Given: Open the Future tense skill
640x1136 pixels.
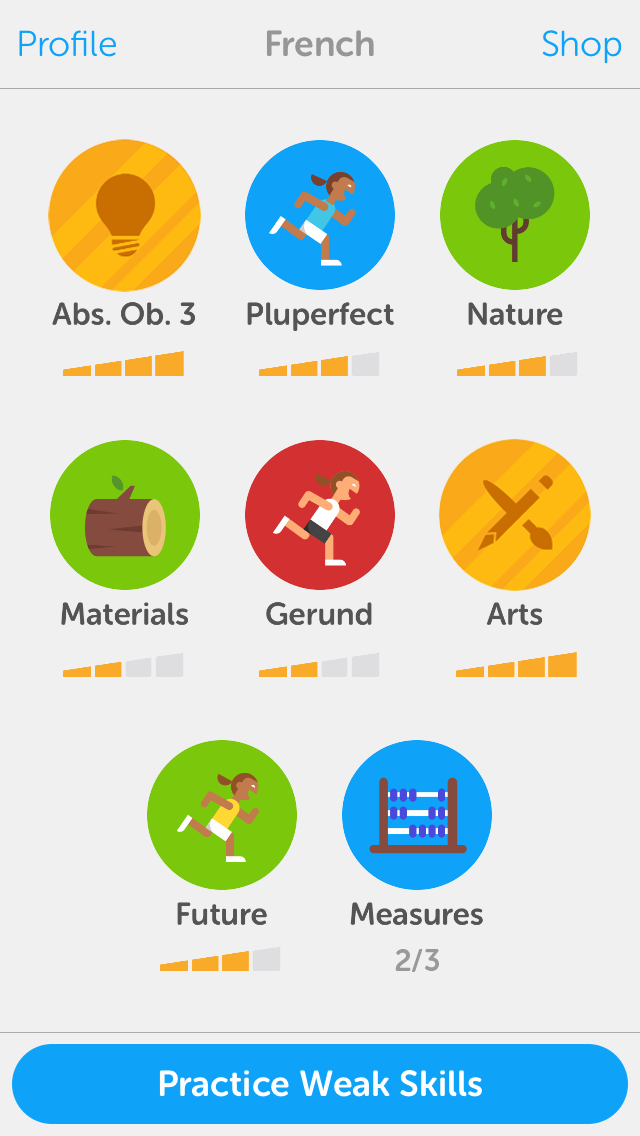Looking at the screenshot, I should 222,815.
